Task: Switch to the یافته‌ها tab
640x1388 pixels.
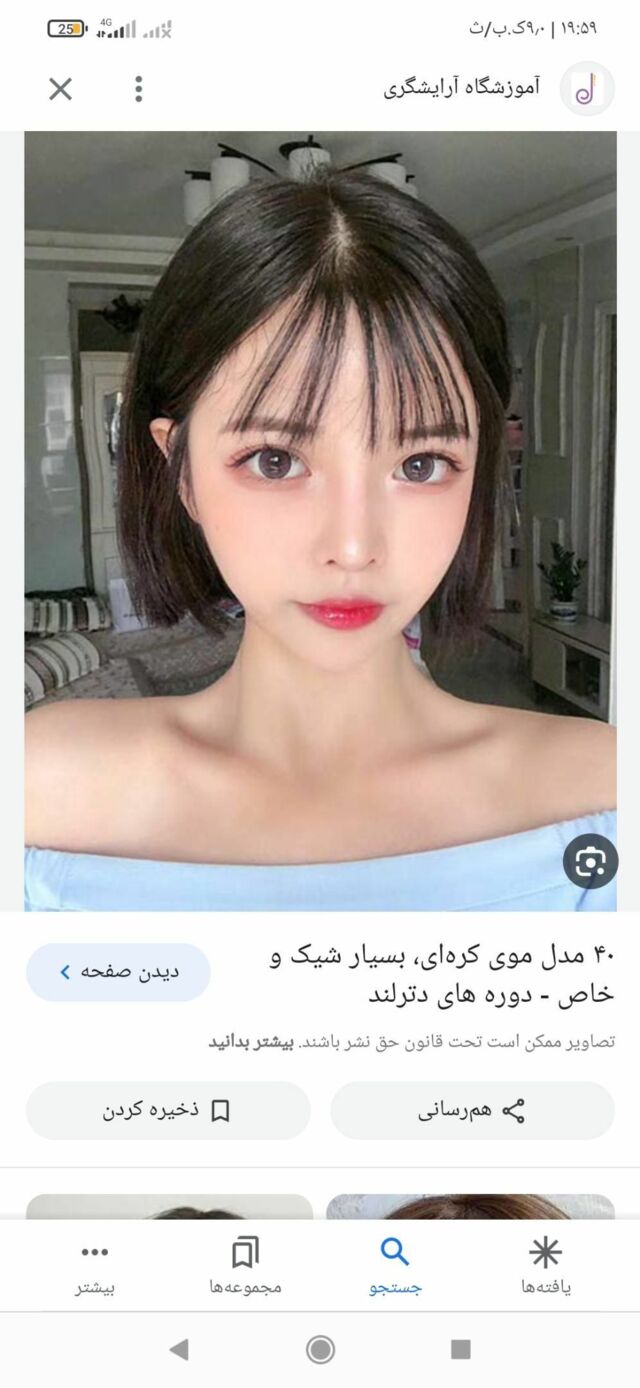Action: tap(545, 1265)
